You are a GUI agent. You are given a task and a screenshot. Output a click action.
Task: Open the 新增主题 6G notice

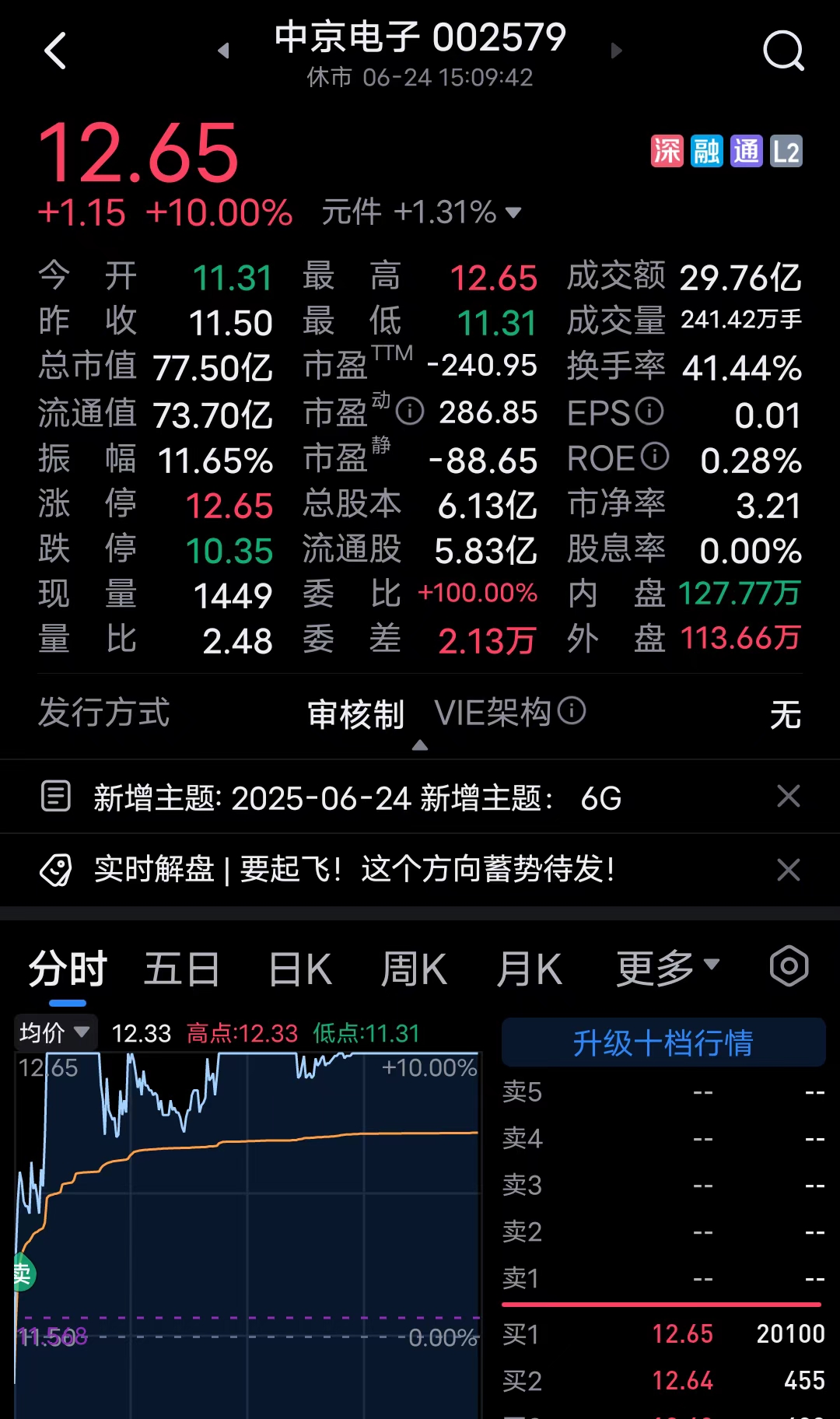(x=358, y=798)
